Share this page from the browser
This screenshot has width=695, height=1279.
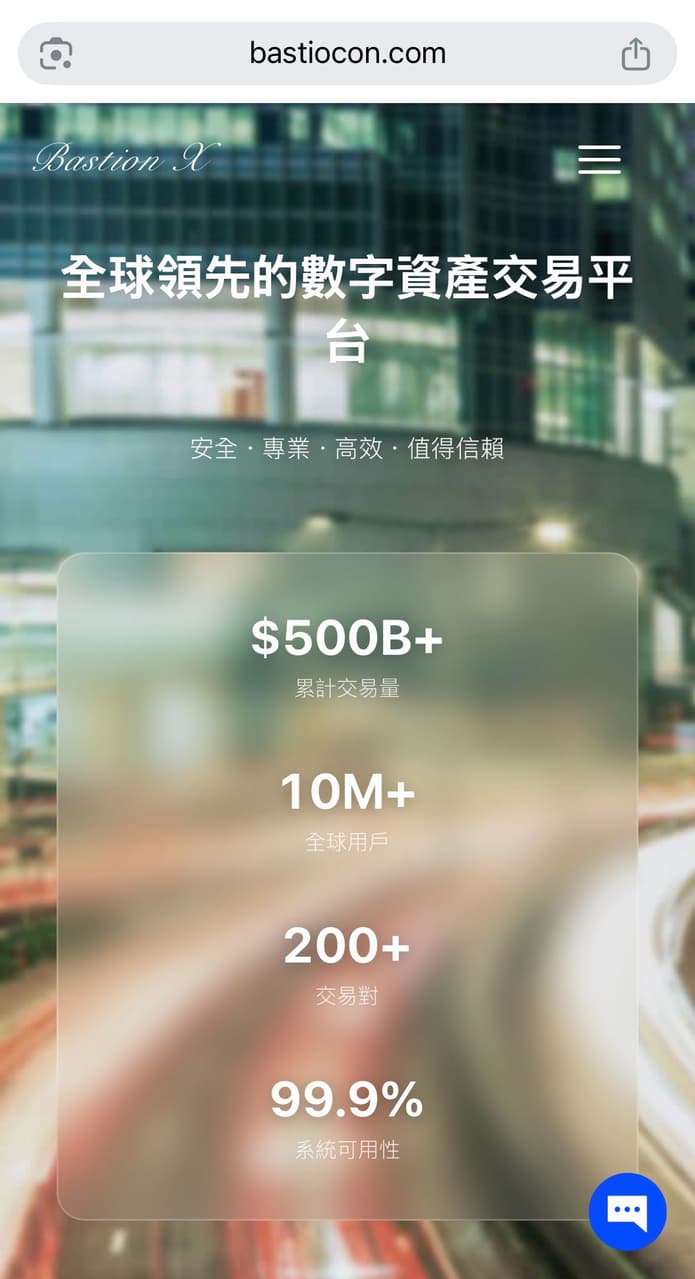tap(636, 54)
